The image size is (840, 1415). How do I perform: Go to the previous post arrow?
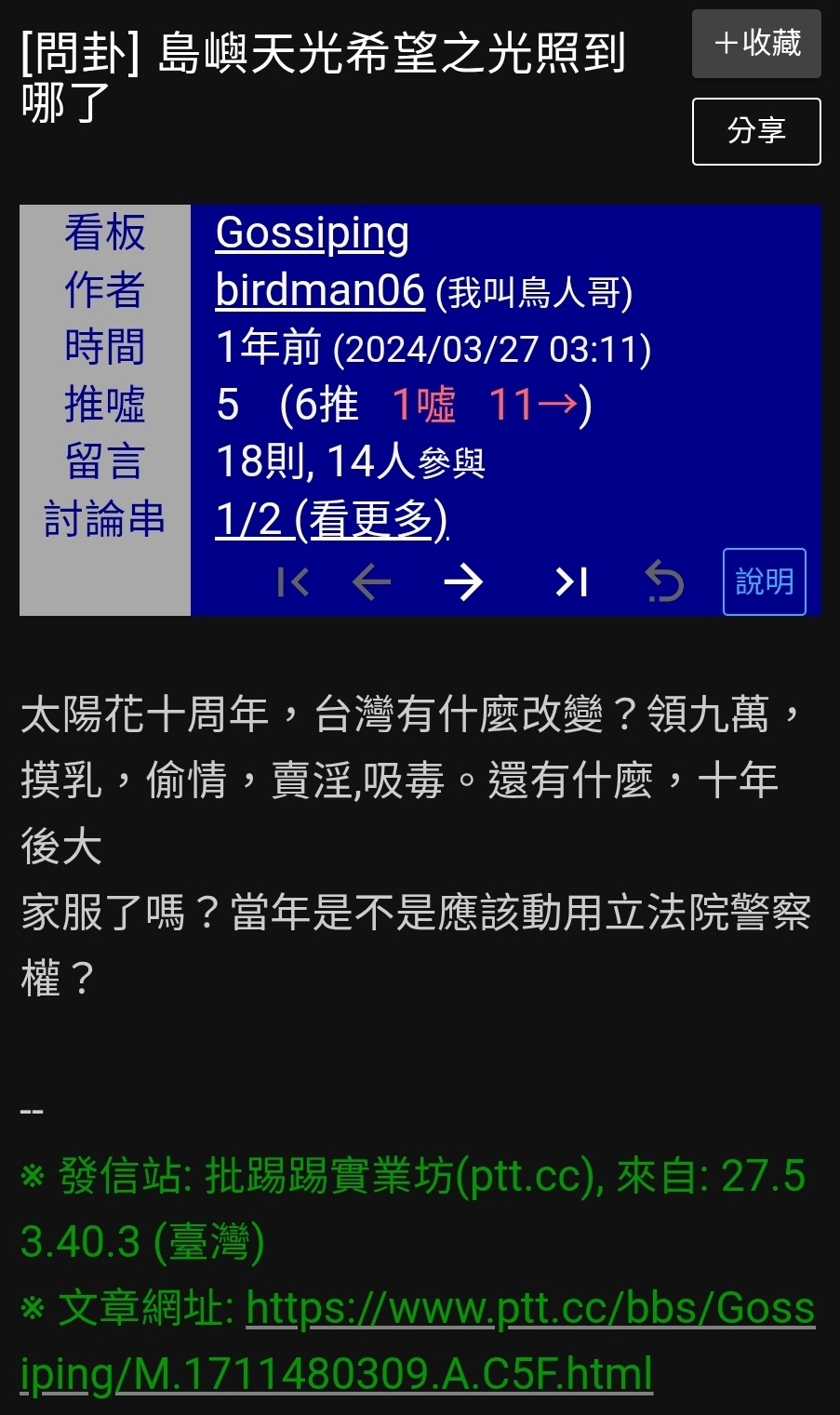point(372,582)
